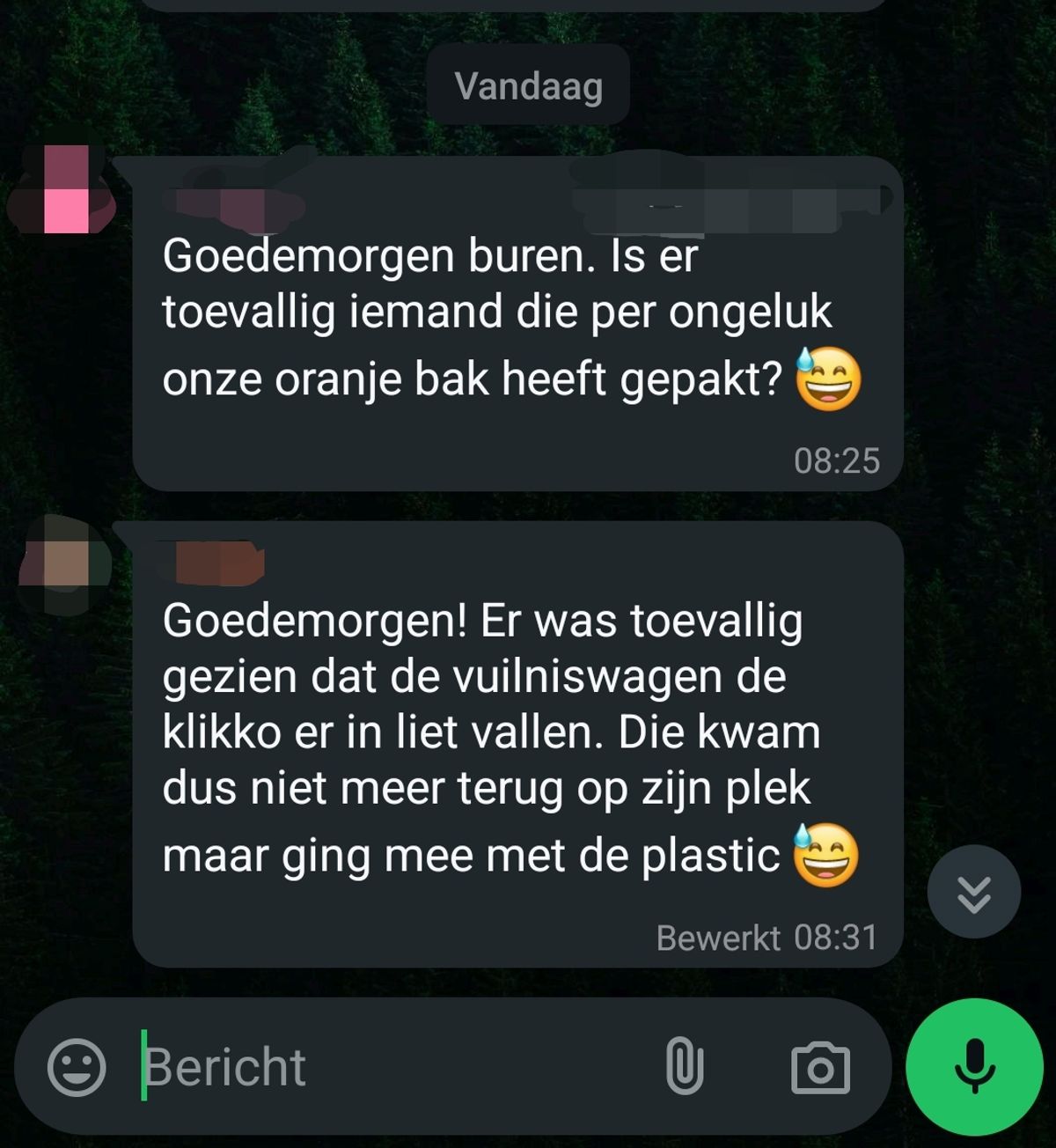1056x1148 pixels.
Task: Jump to latest messages with the double arrow
Action: (973, 892)
